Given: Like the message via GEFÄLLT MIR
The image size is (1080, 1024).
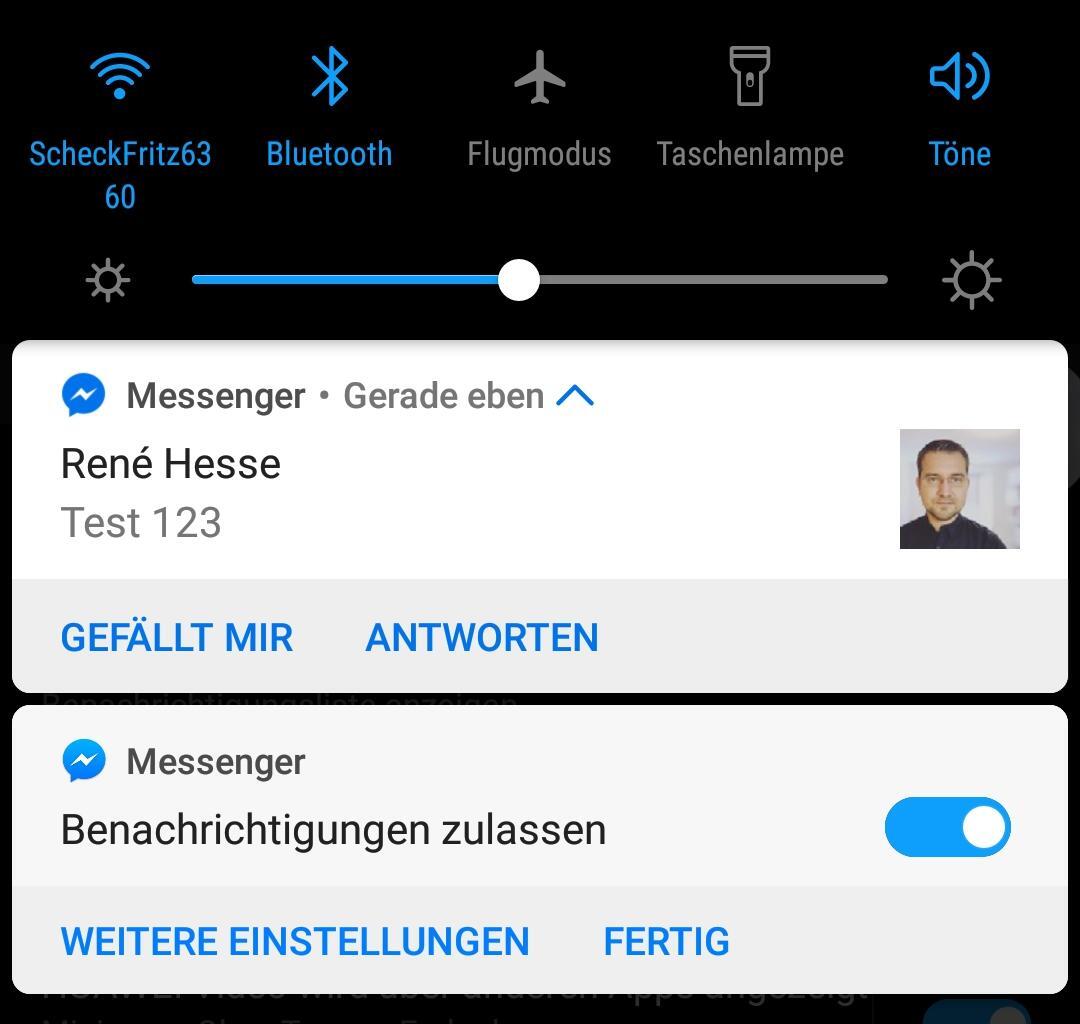Looking at the screenshot, I should [177, 637].
